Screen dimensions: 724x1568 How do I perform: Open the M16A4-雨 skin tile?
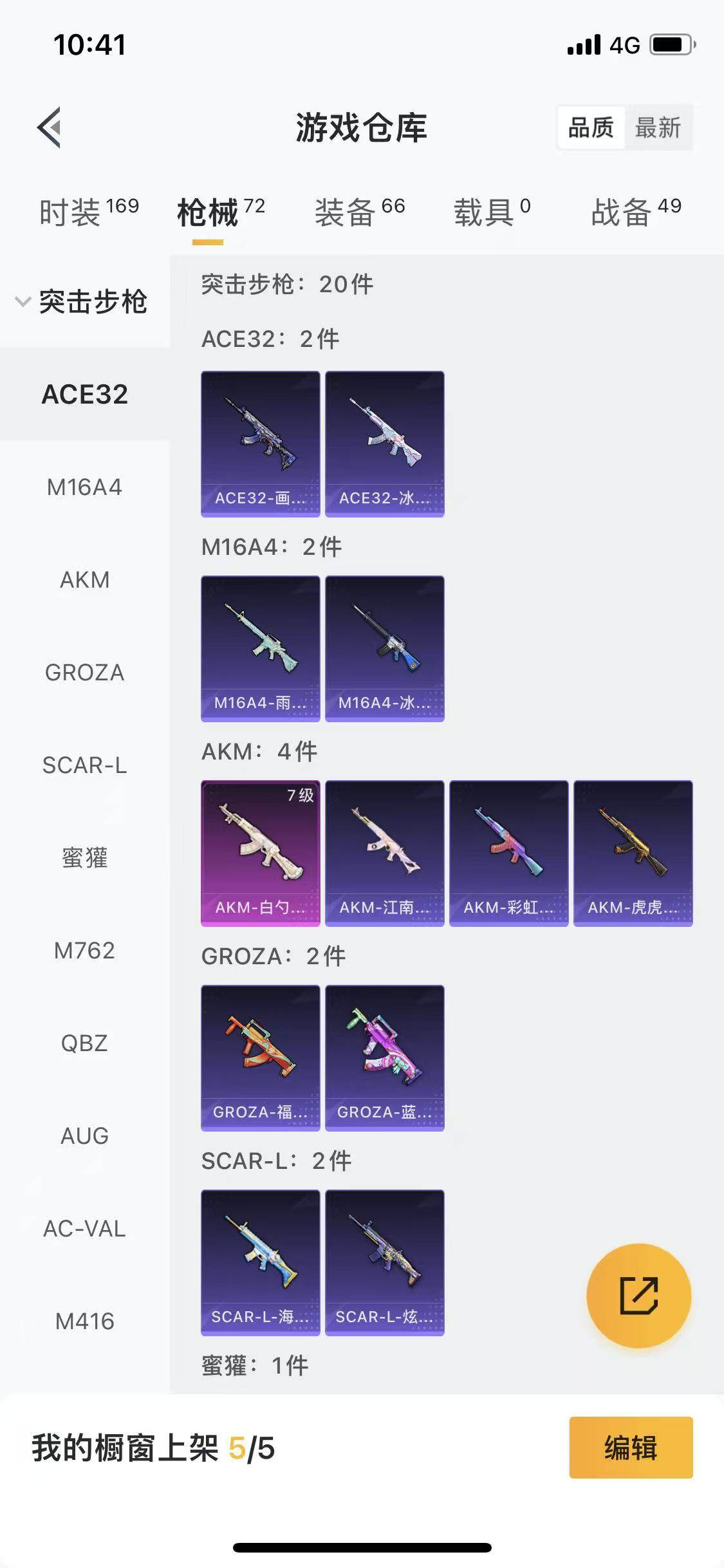[260, 648]
